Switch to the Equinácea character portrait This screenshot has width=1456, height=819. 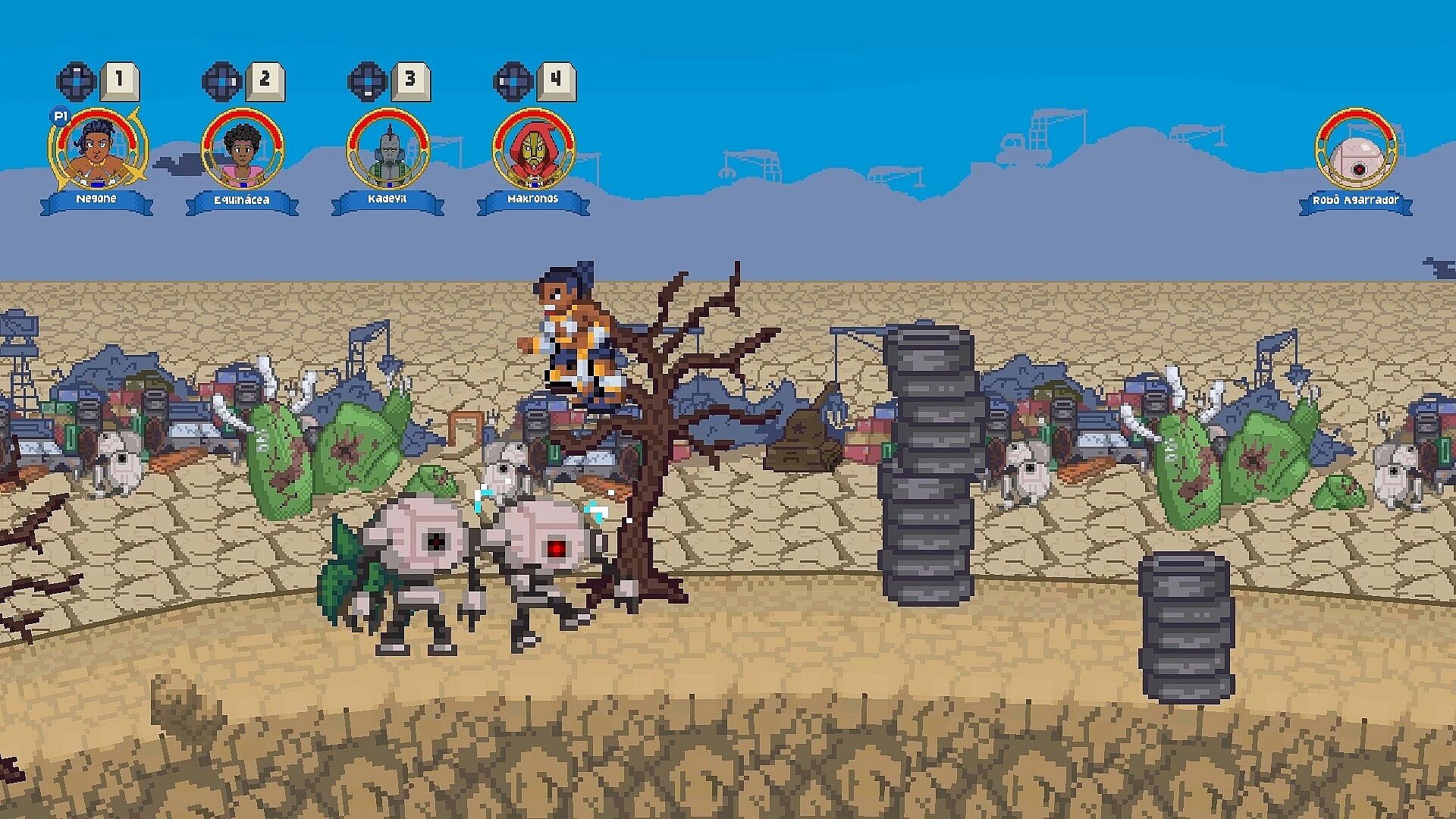coord(243,150)
